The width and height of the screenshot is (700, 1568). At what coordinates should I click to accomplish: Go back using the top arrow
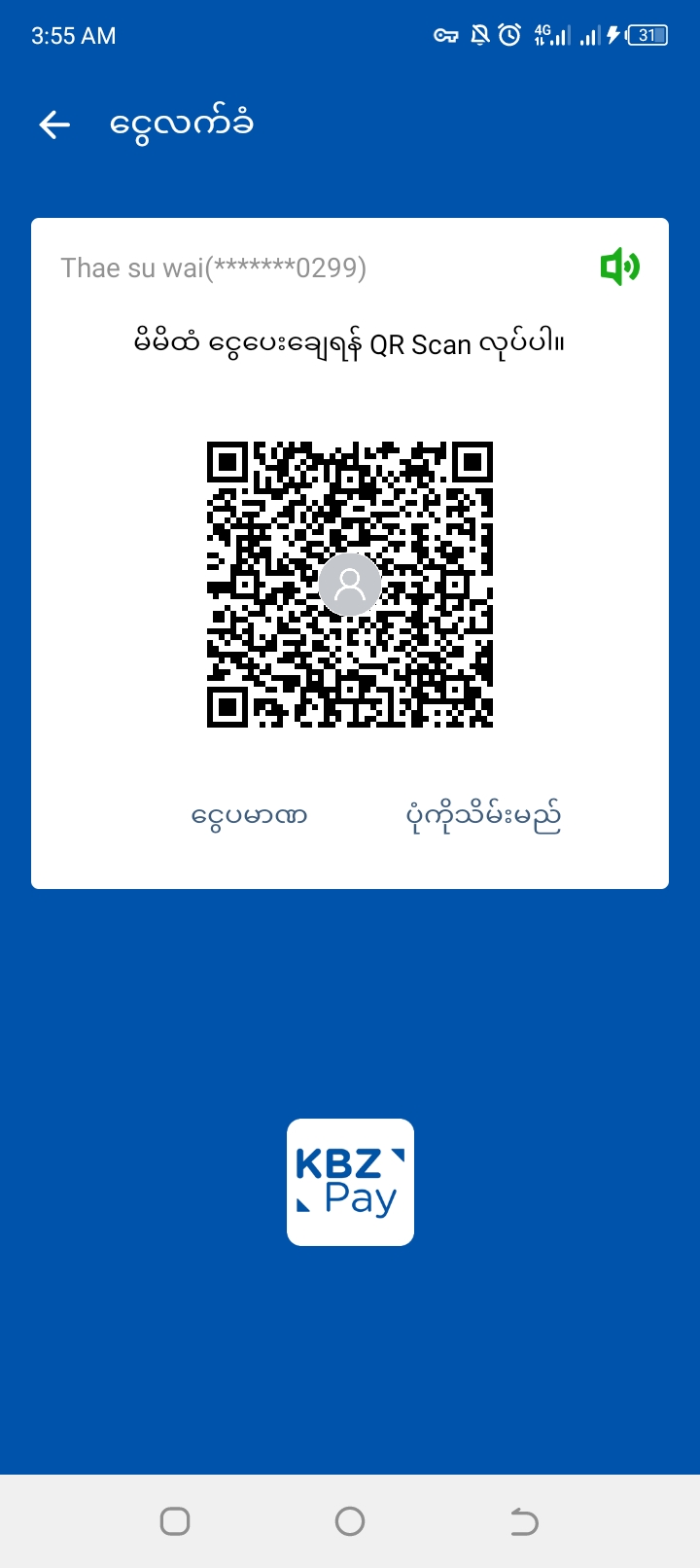pyautogui.click(x=54, y=125)
